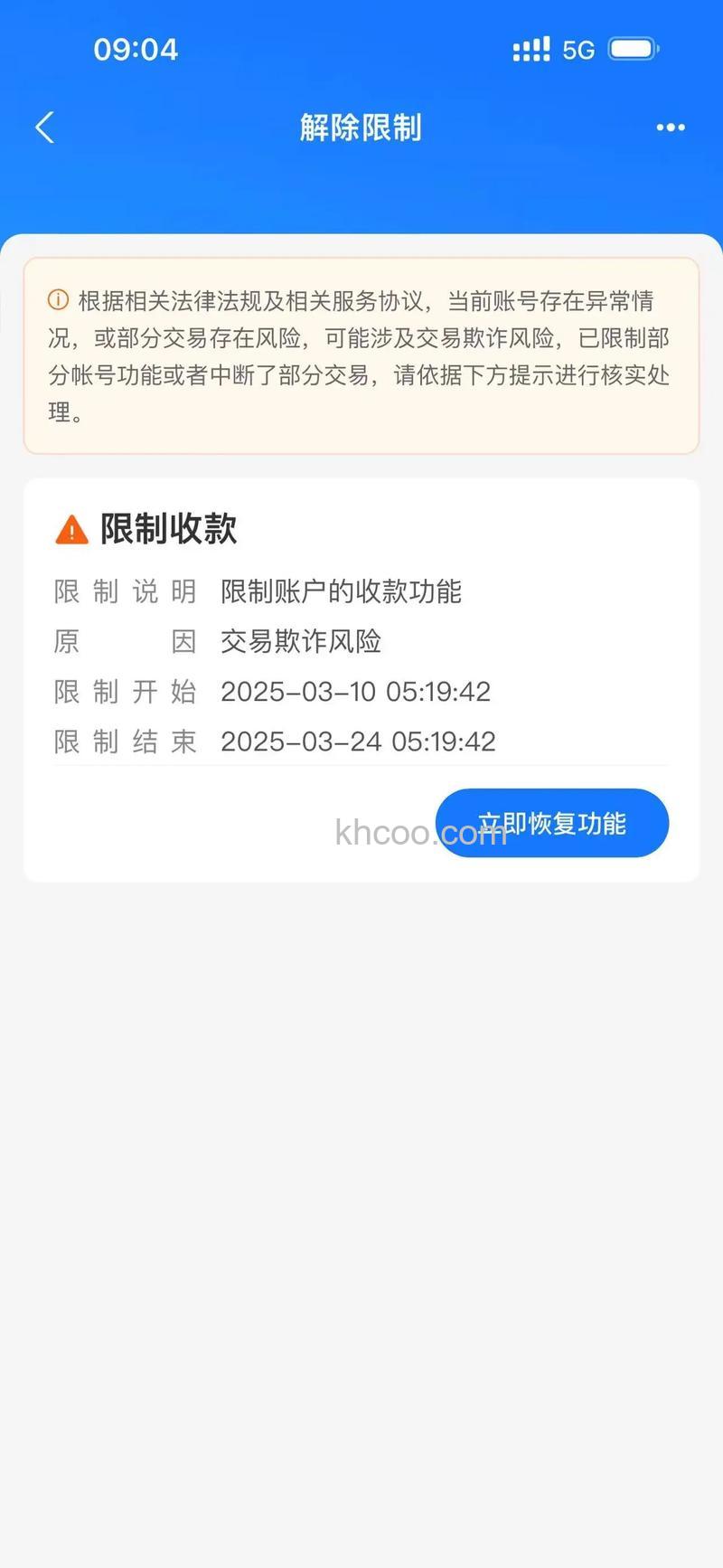Select the 限制说明 row label
The height and width of the screenshot is (1568, 723).
click(x=125, y=591)
